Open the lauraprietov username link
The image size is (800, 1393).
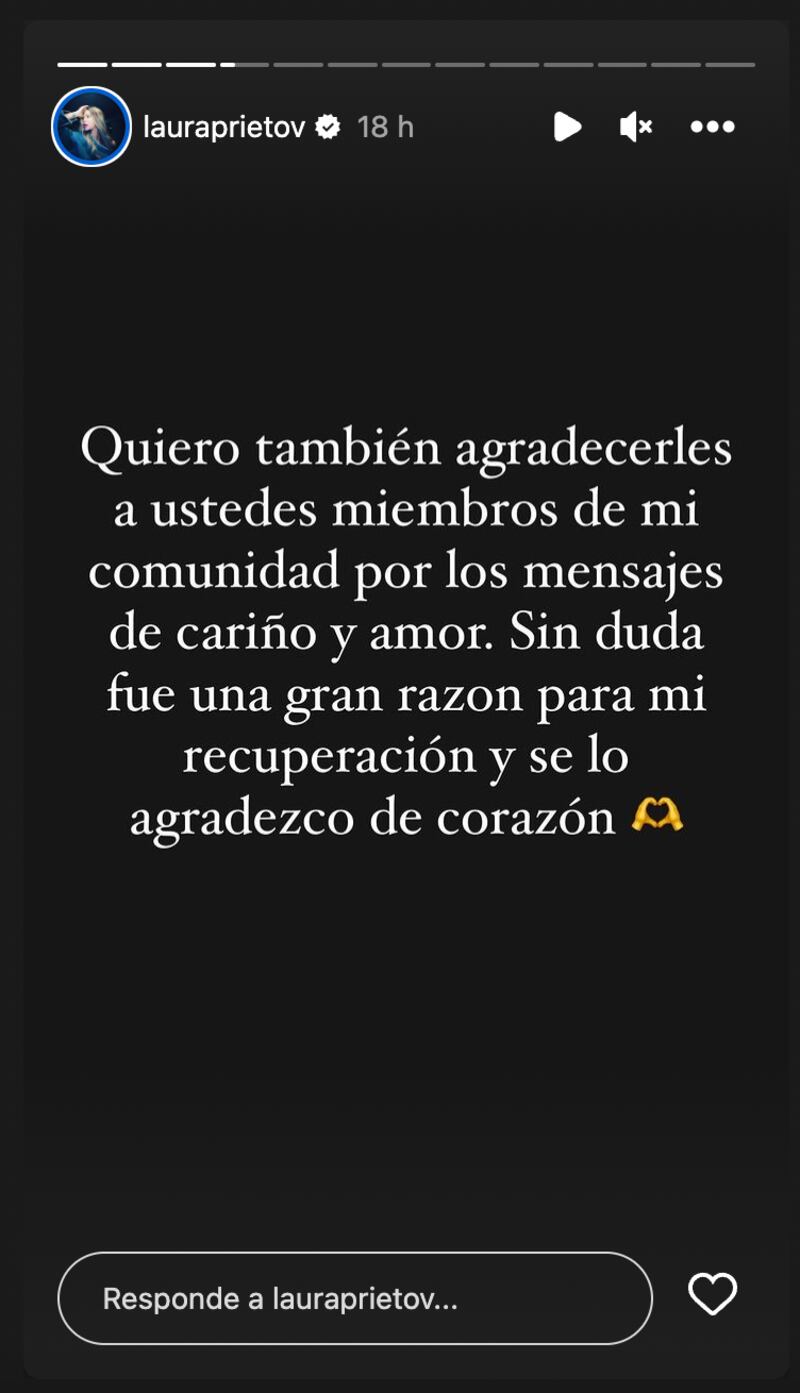click(224, 127)
